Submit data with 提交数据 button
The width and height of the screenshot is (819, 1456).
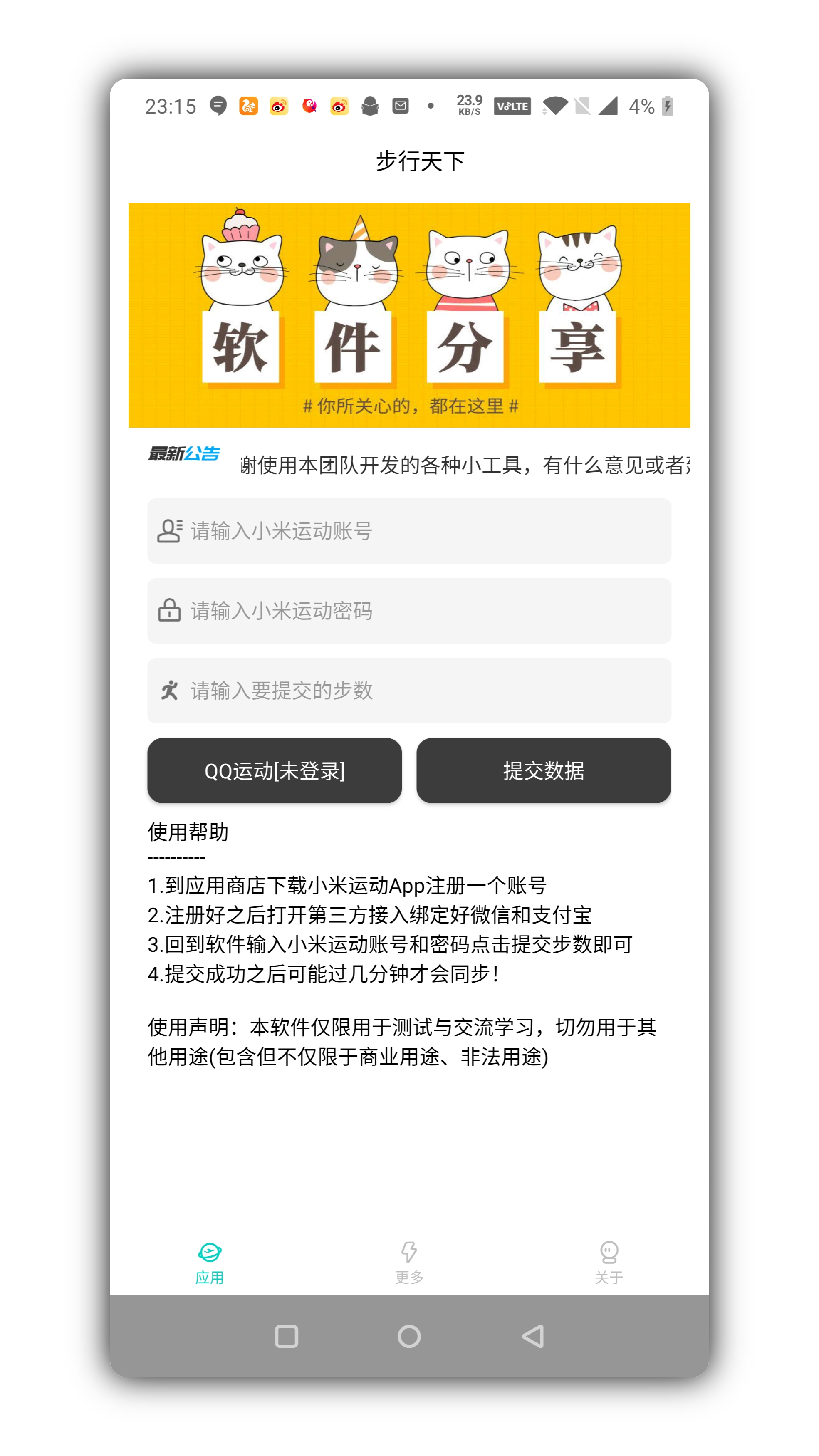tap(543, 770)
